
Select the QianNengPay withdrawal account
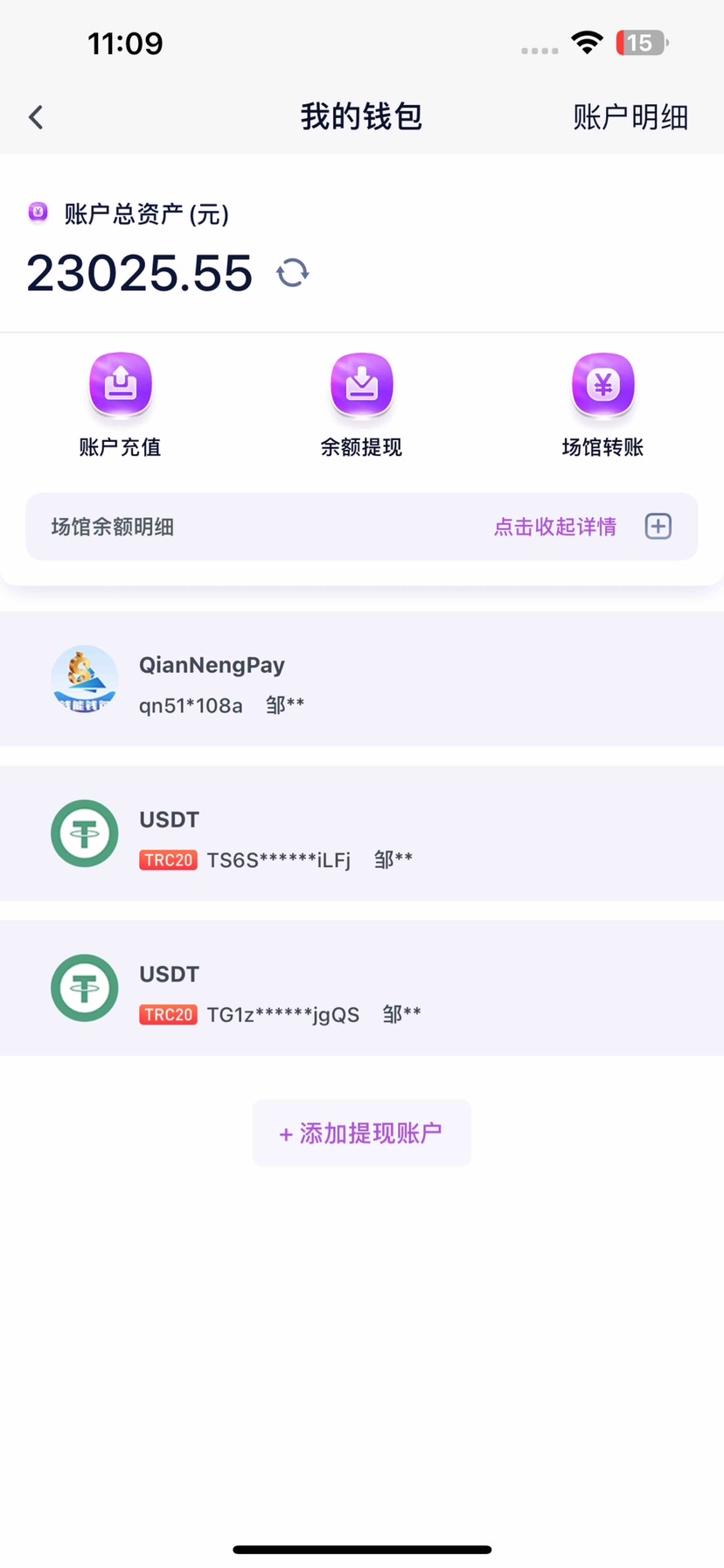(x=361, y=680)
